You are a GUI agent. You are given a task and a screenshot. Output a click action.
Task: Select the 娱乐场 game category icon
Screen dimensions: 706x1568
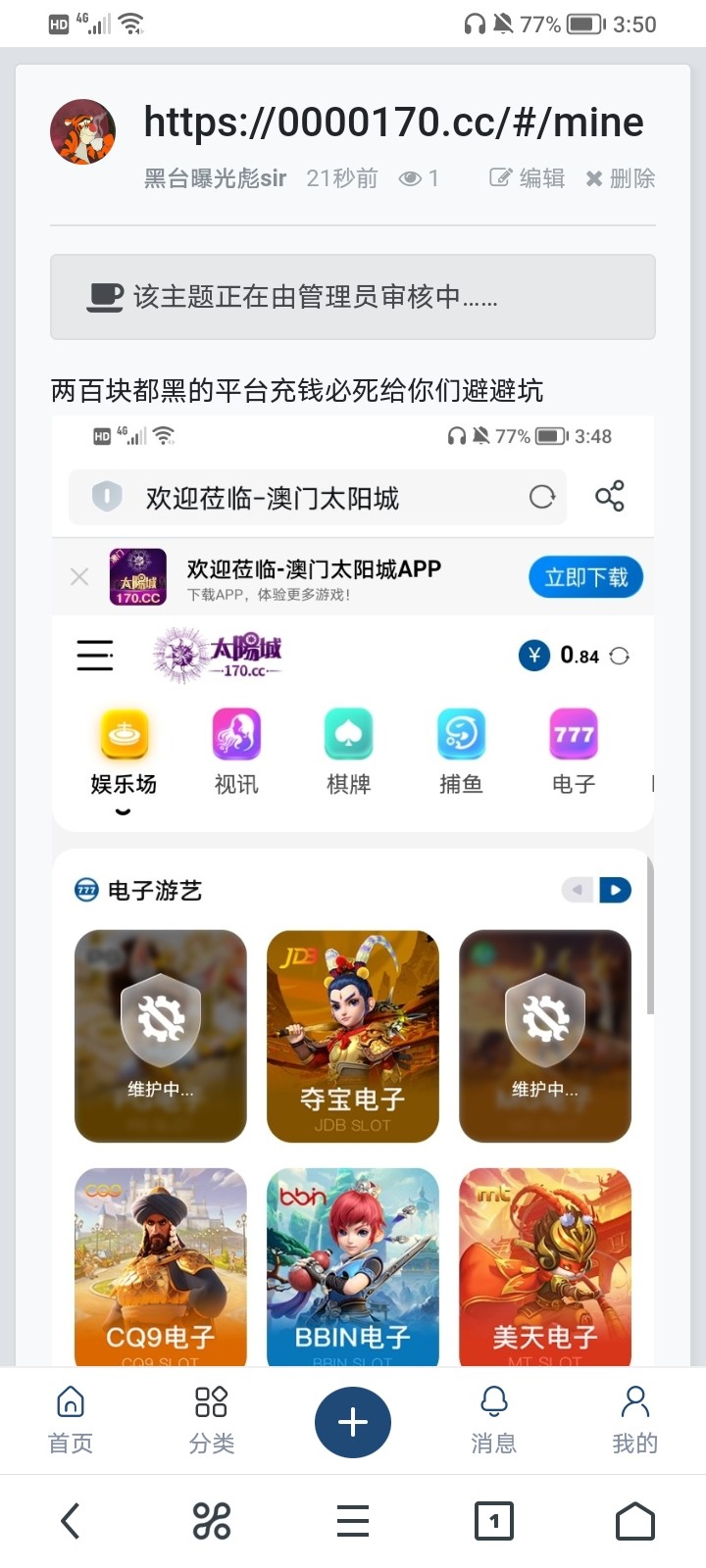(x=125, y=733)
